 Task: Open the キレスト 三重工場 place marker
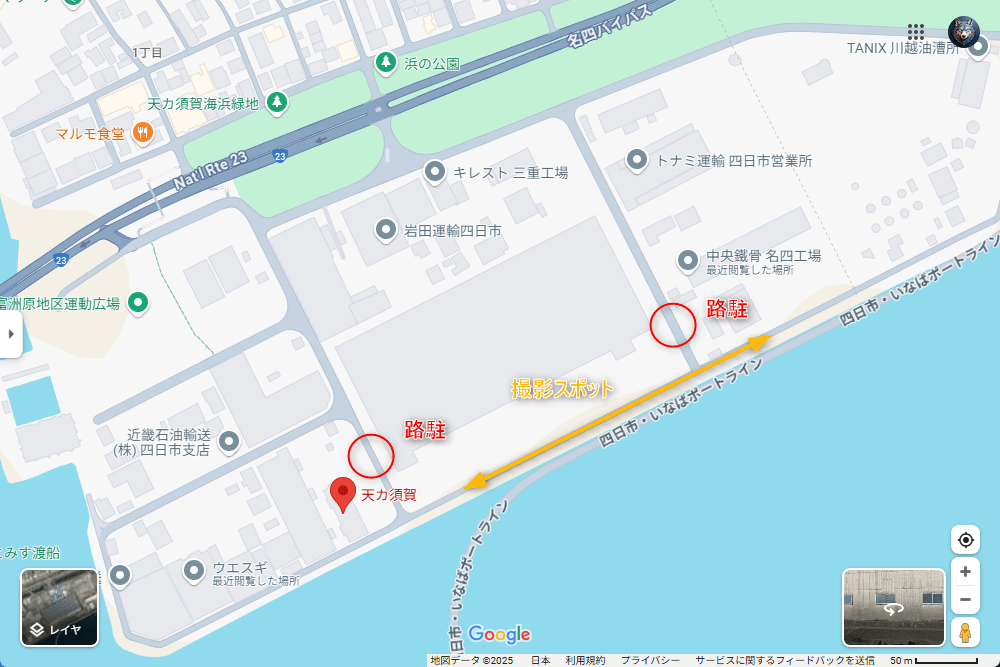tap(435, 172)
